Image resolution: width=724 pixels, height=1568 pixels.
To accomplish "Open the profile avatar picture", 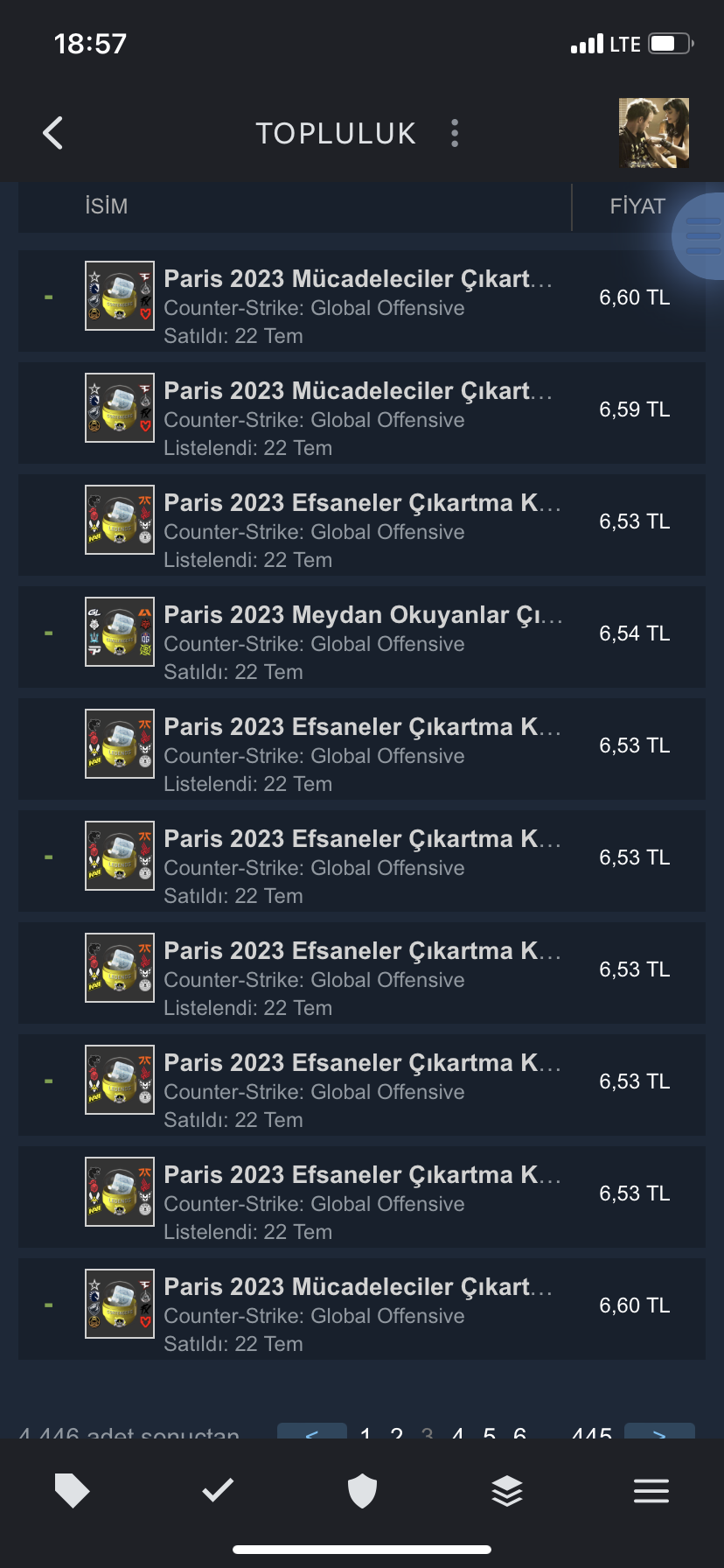I will click(x=654, y=133).
